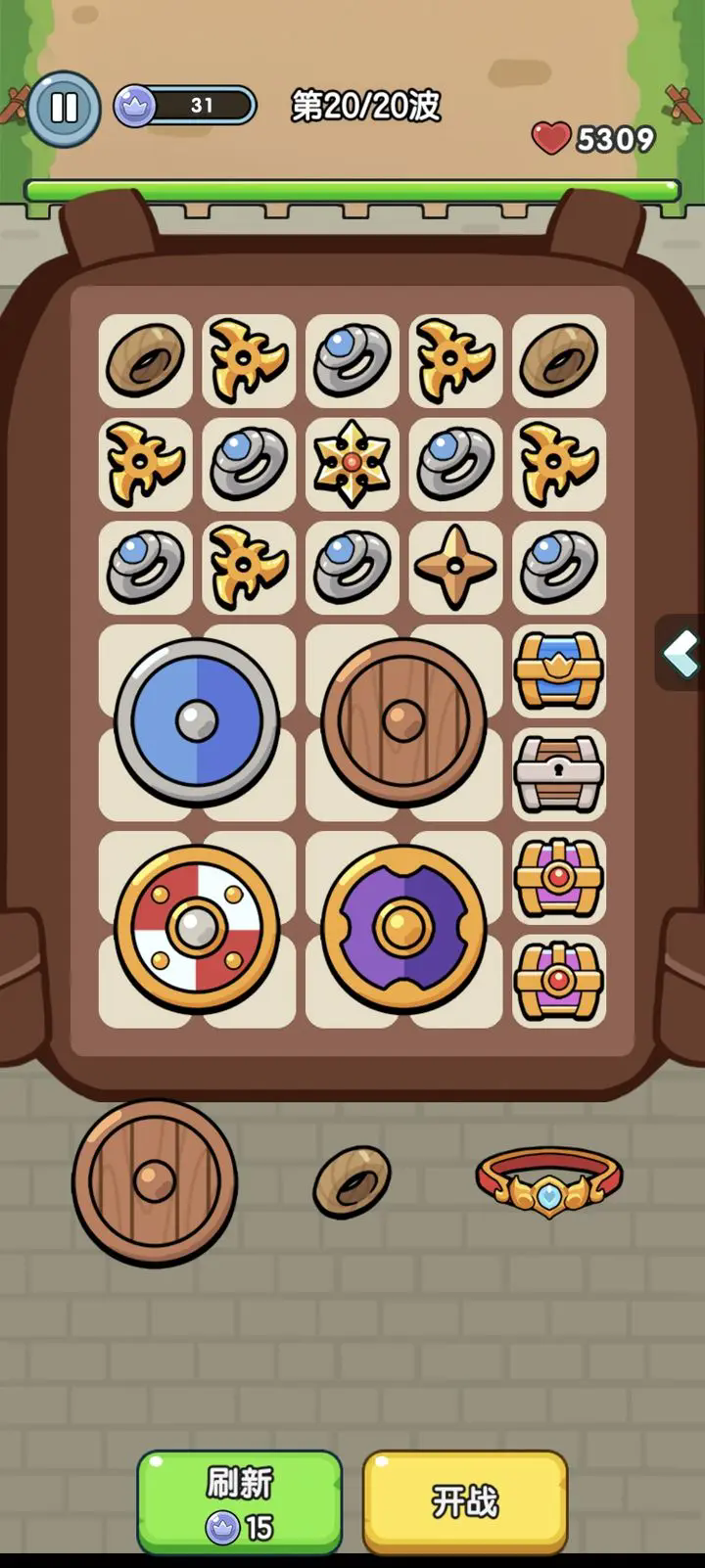Pause the game
Viewport: 705px width, 1568px height.
[x=64, y=108]
